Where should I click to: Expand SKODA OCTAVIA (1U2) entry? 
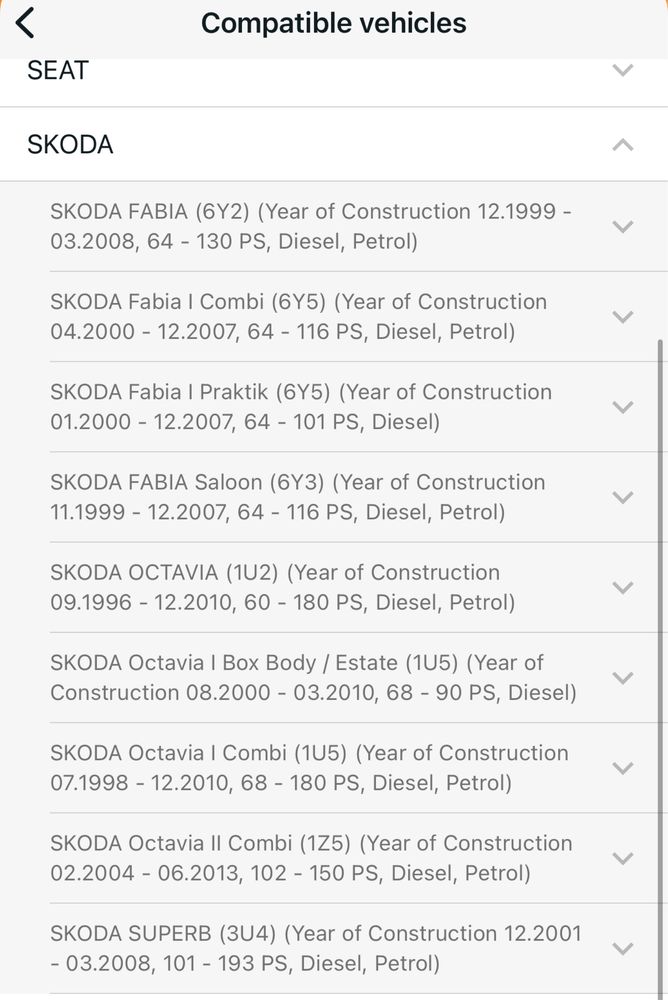(622, 588)
